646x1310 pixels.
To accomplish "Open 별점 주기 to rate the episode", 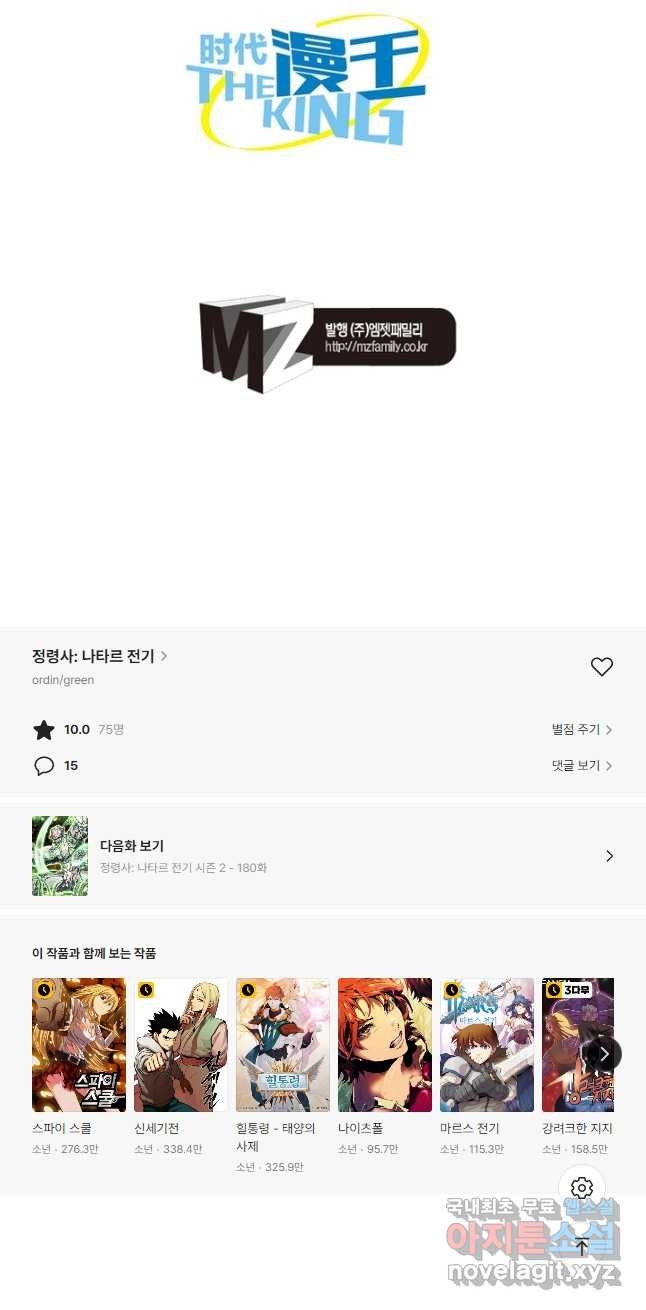I will click(581, 730).
